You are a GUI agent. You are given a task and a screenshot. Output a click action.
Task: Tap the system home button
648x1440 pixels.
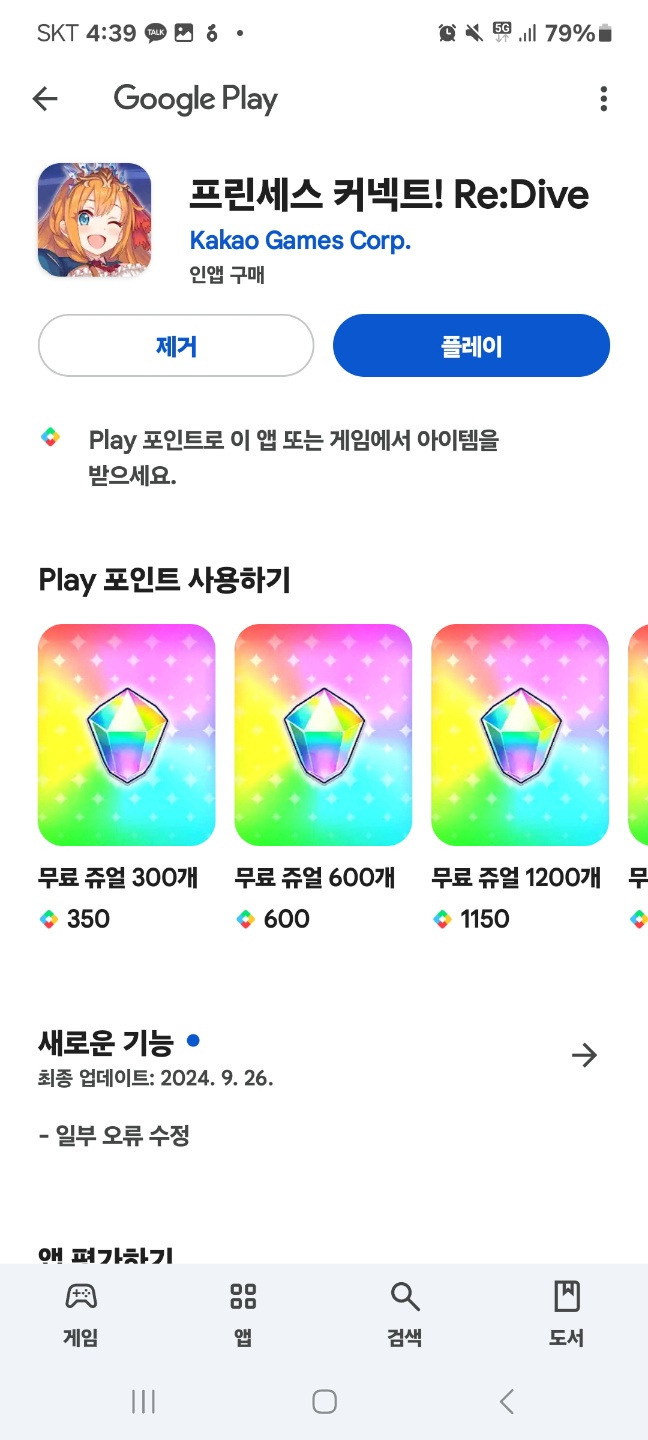point(324,1401)
